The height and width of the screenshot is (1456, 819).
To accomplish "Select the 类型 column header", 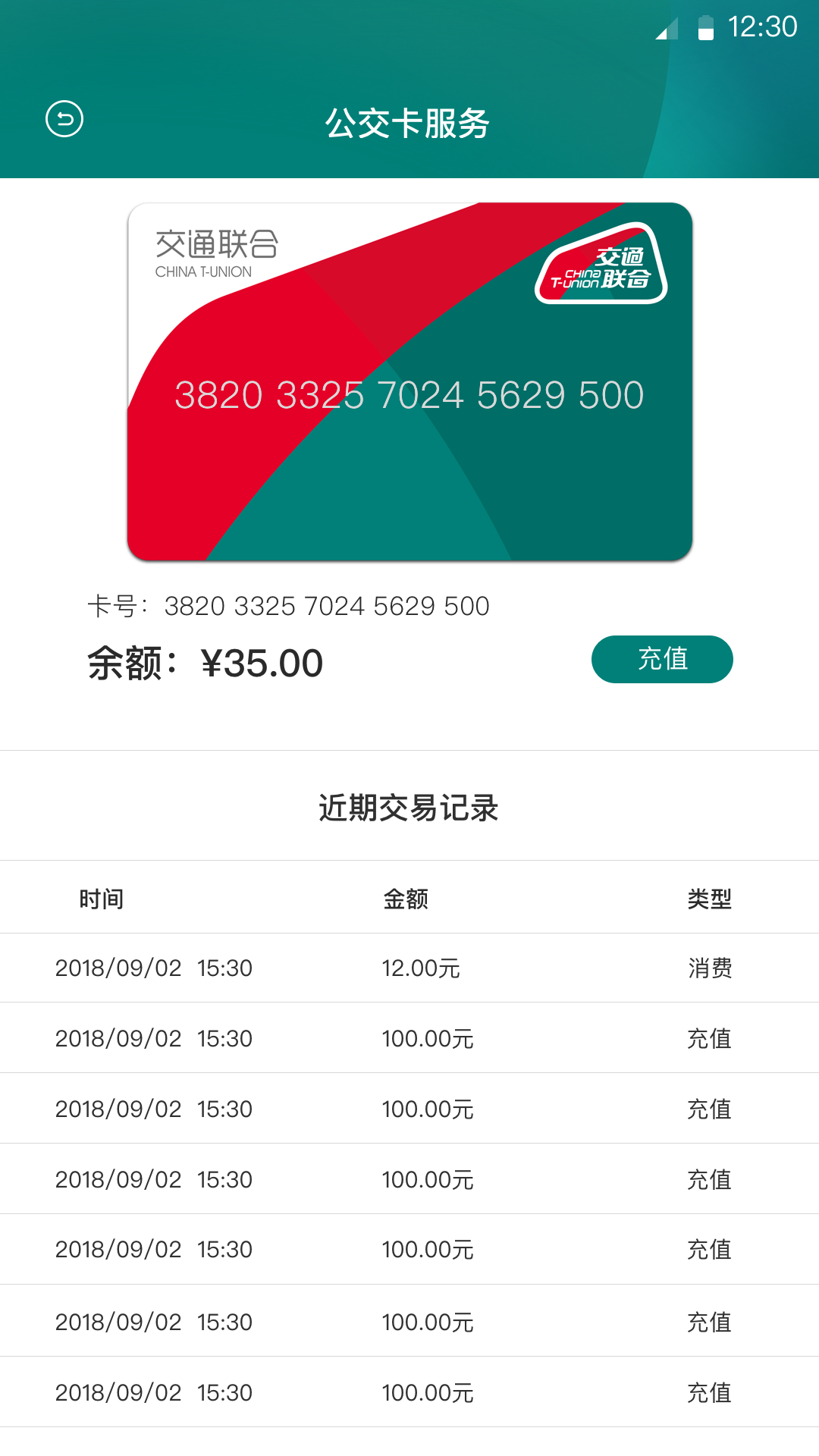I will click(709, 901).
